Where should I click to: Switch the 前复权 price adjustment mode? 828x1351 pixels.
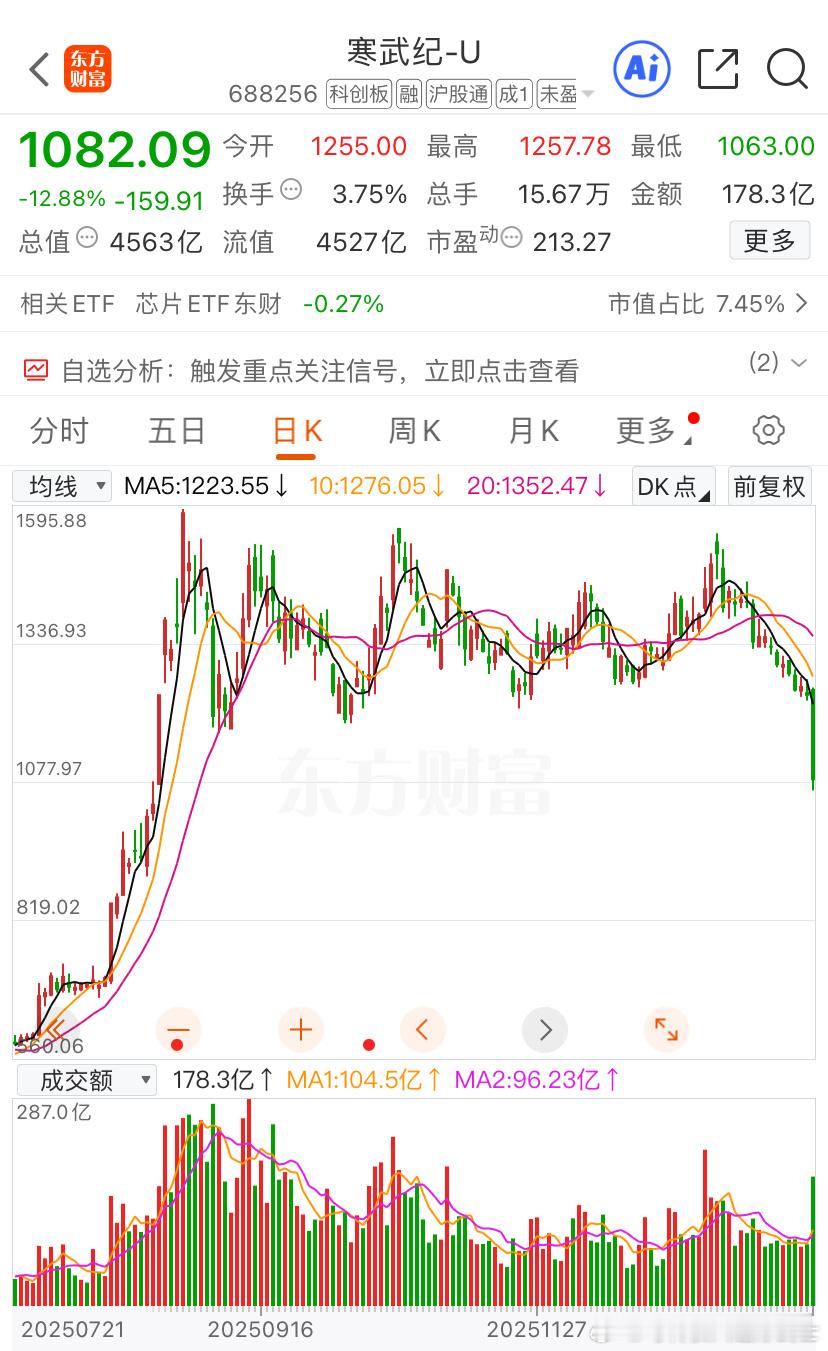point(770,486)
